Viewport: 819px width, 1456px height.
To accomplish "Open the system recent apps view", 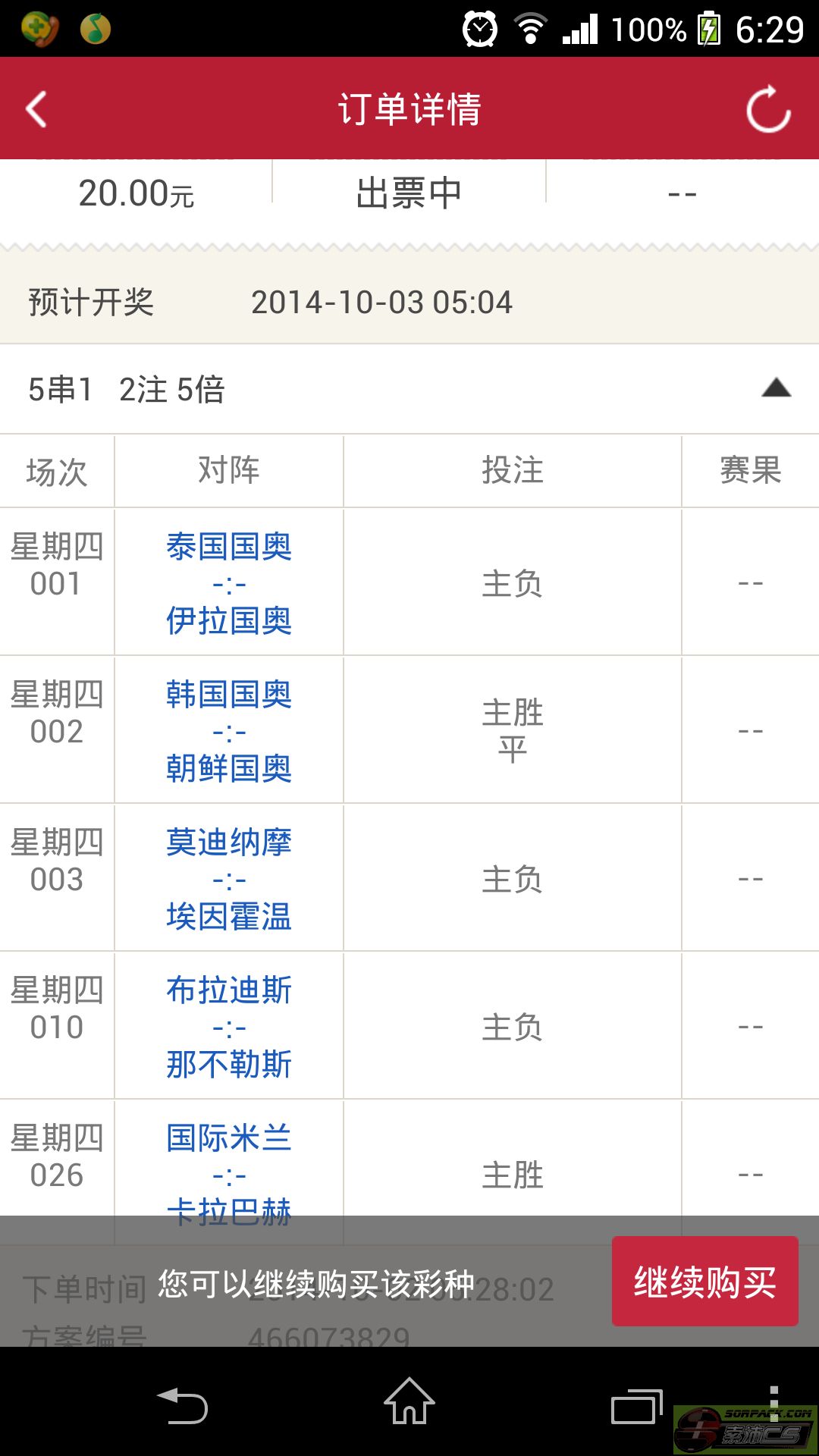I will 636,1406.
